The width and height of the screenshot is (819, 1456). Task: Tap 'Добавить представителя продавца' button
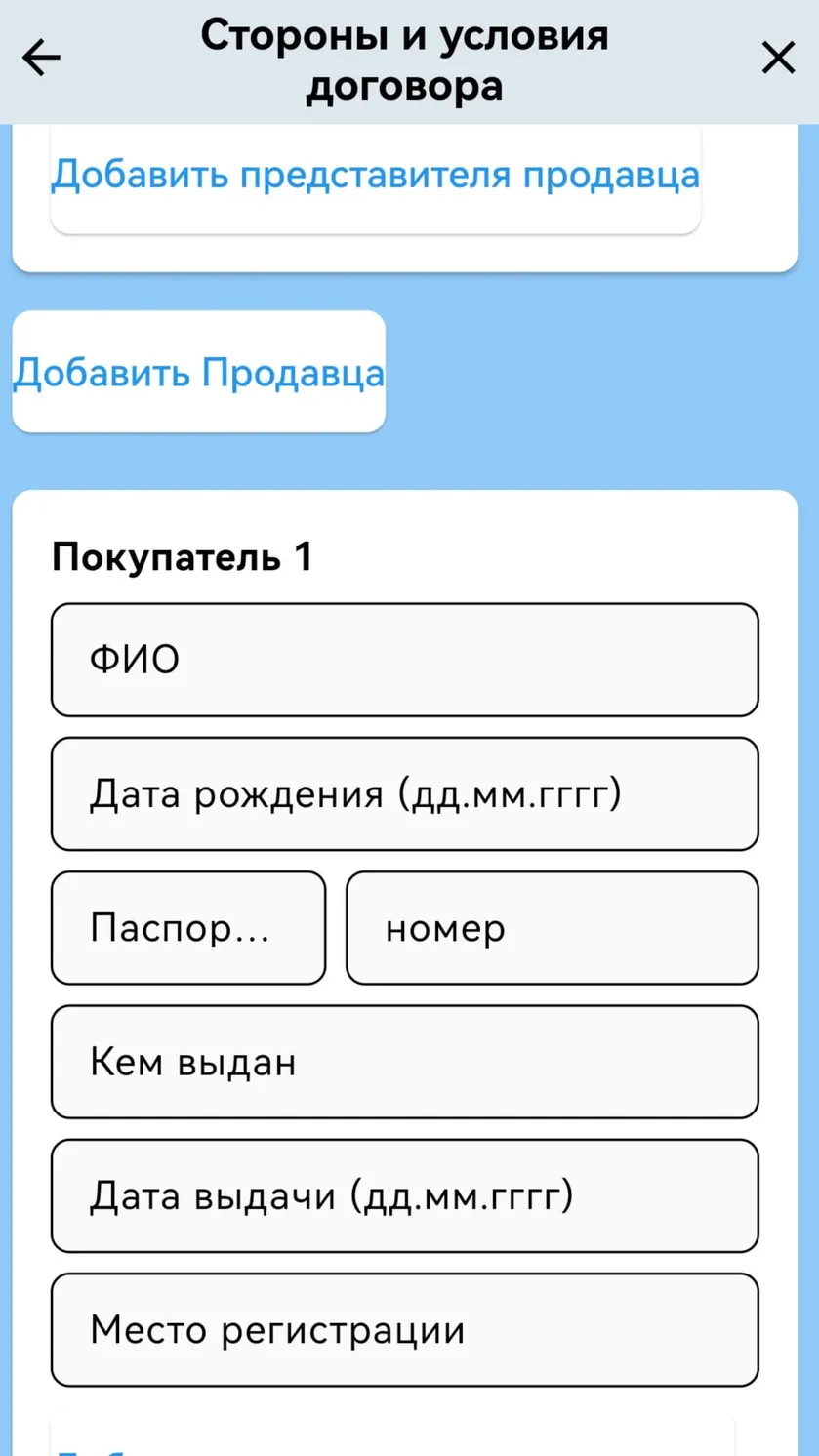[375, 176]
